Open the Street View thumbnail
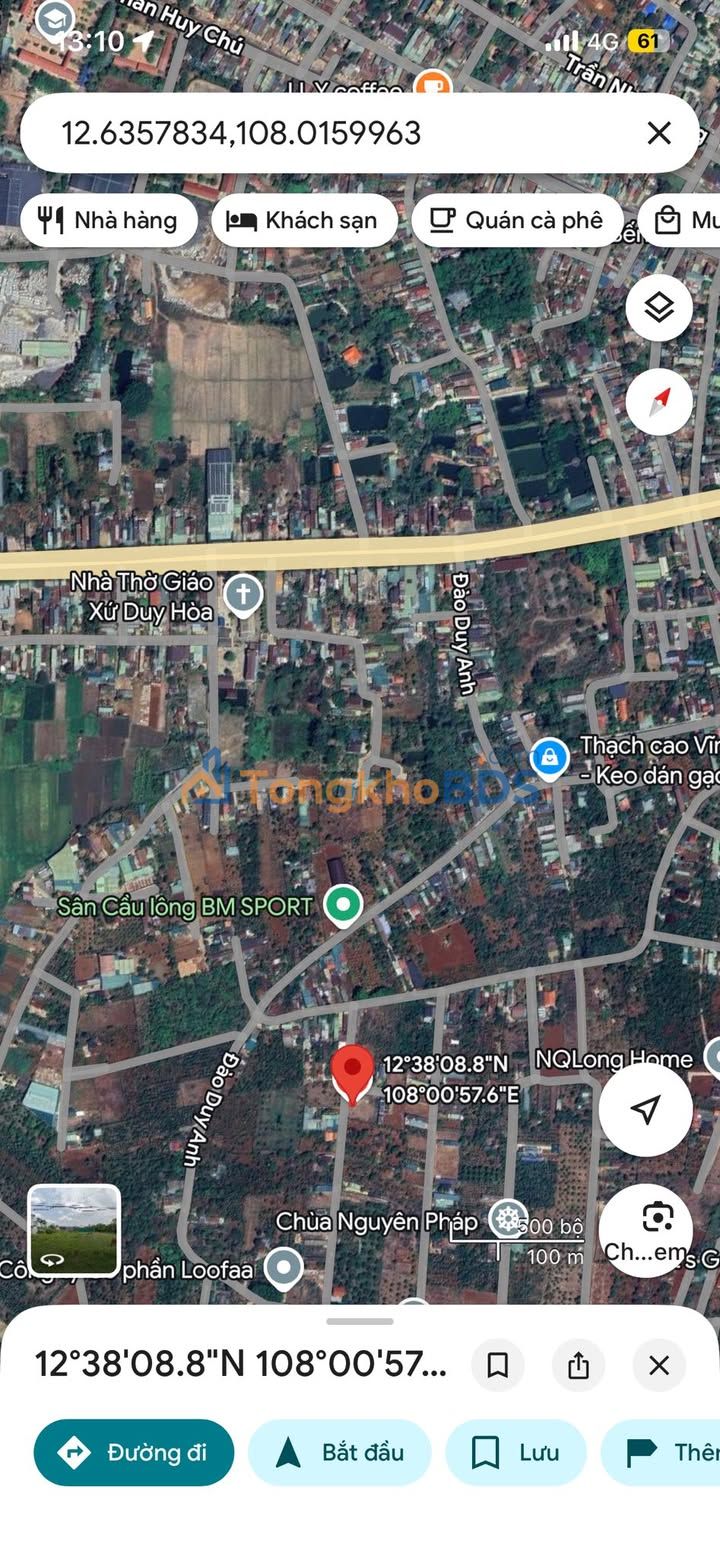720x1557 pixels. coord(74,1230)
